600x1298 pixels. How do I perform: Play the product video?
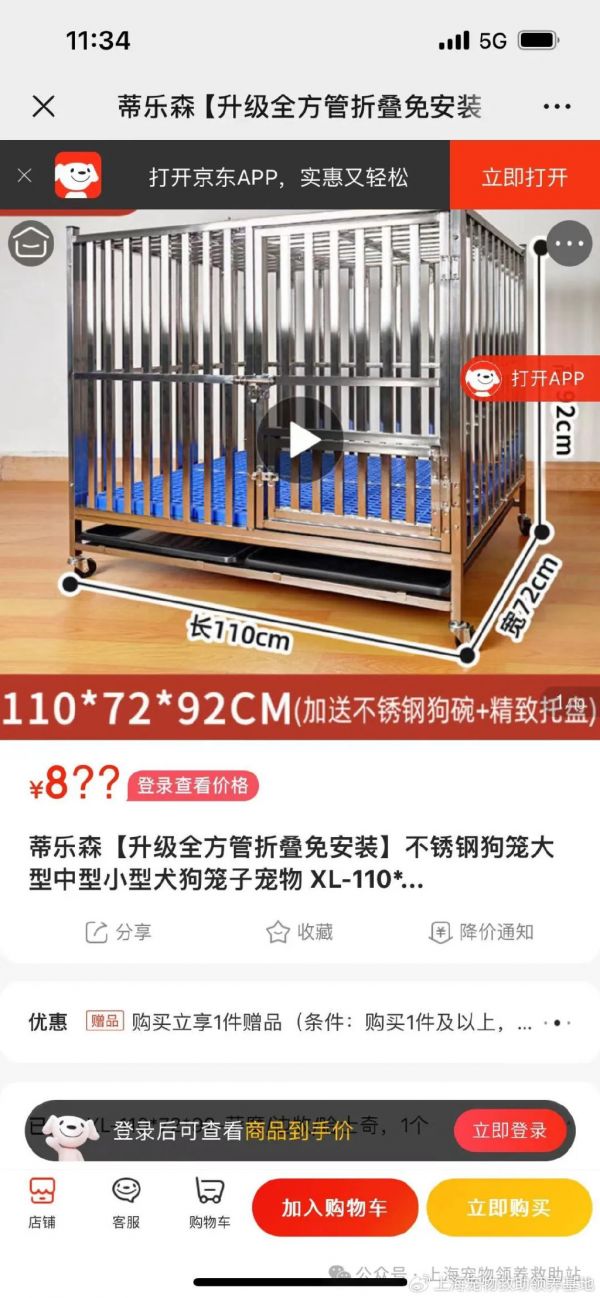(x=299, y=440)
